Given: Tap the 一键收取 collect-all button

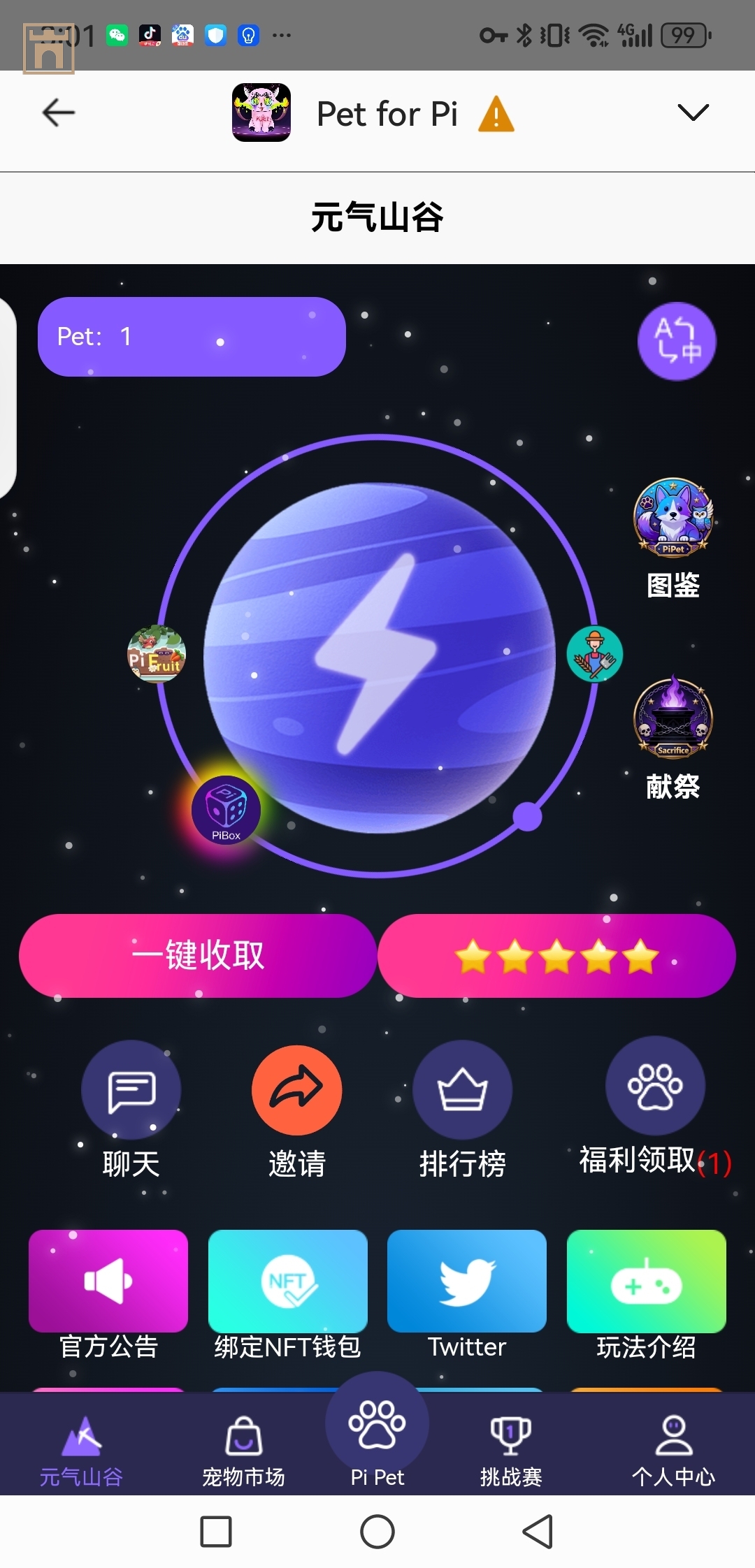Looking at the screenshot, I should [198, 955].
